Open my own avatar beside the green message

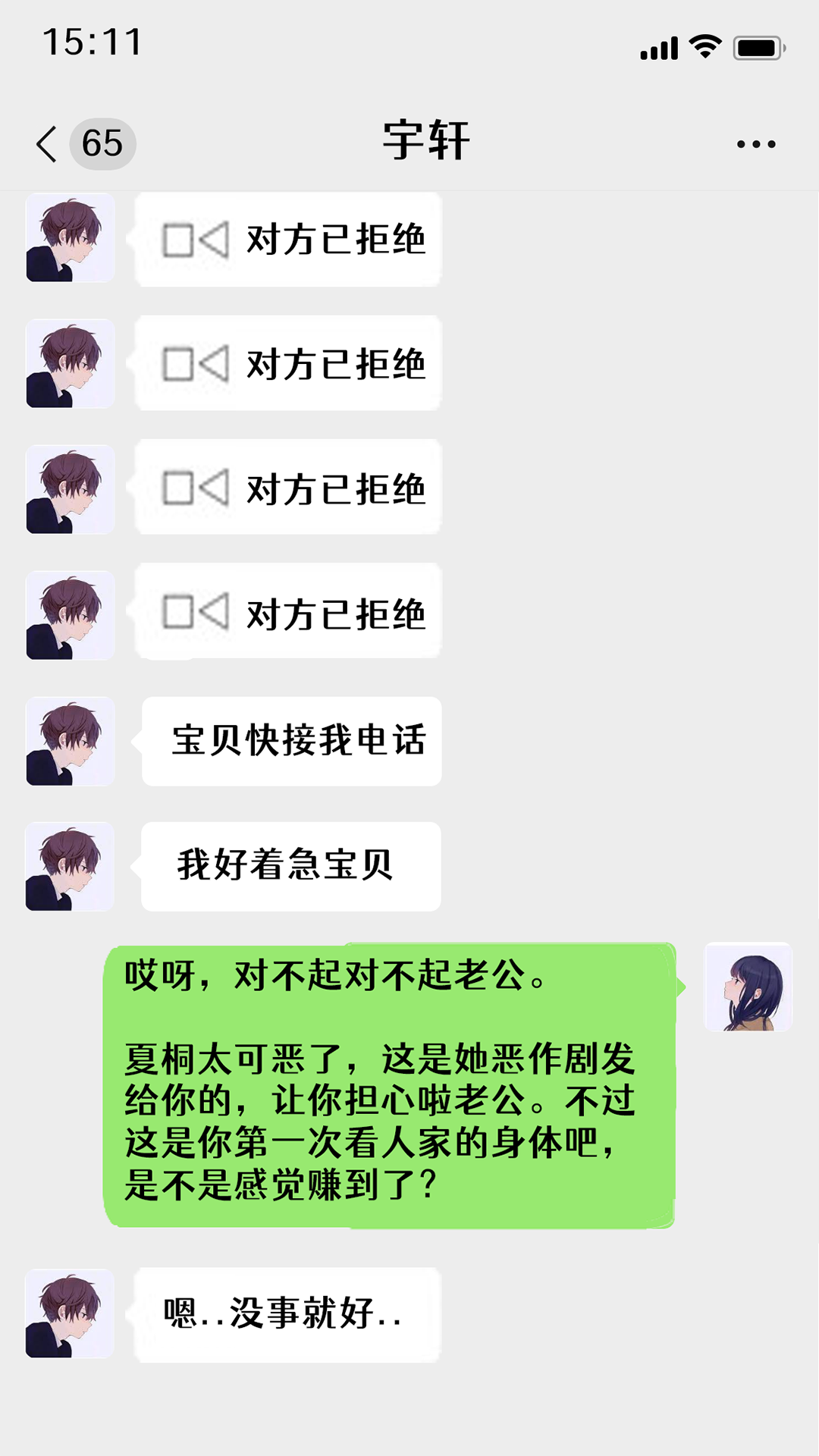[748, 987]
